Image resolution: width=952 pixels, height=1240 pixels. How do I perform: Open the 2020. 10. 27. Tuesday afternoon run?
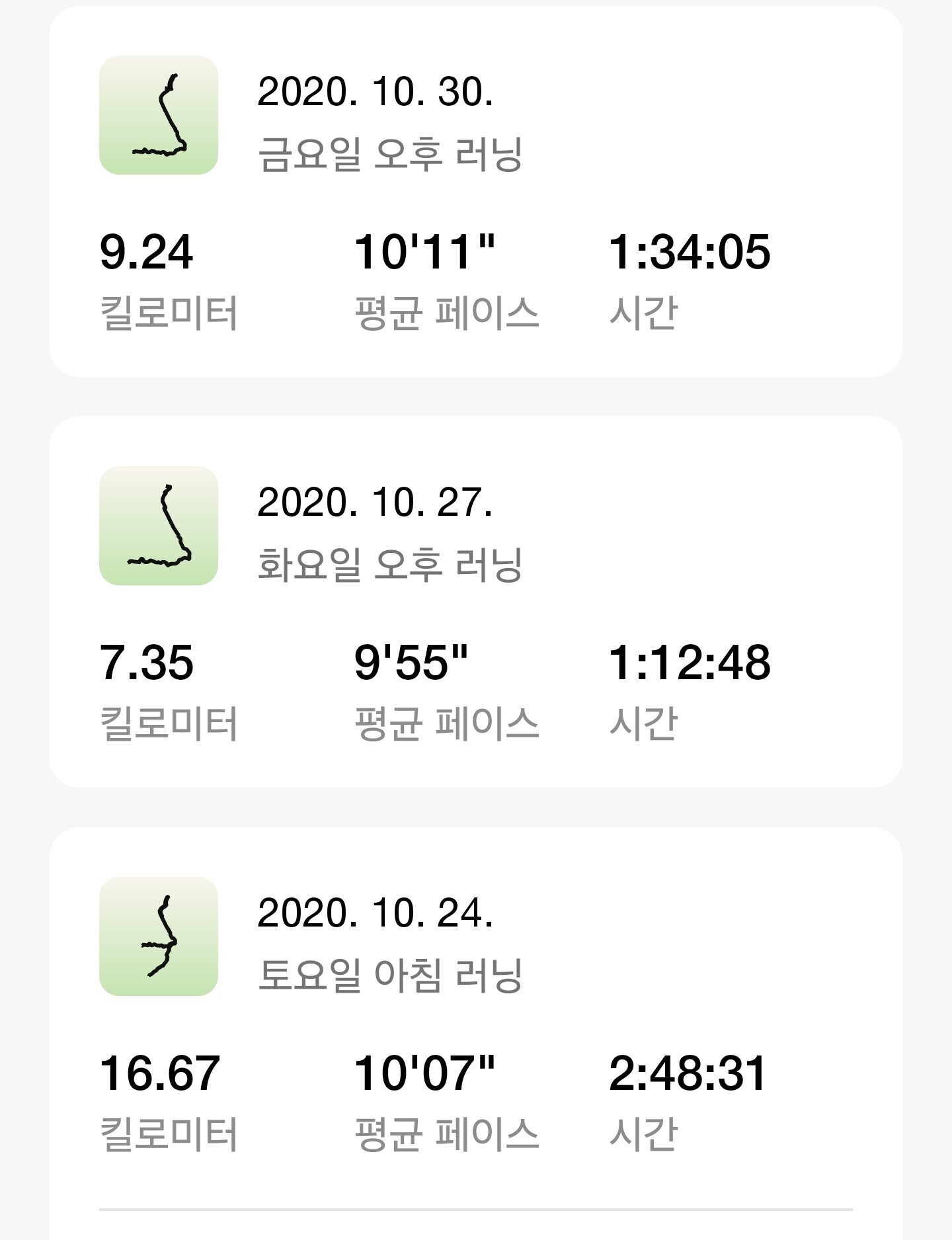tap(476, 602)
